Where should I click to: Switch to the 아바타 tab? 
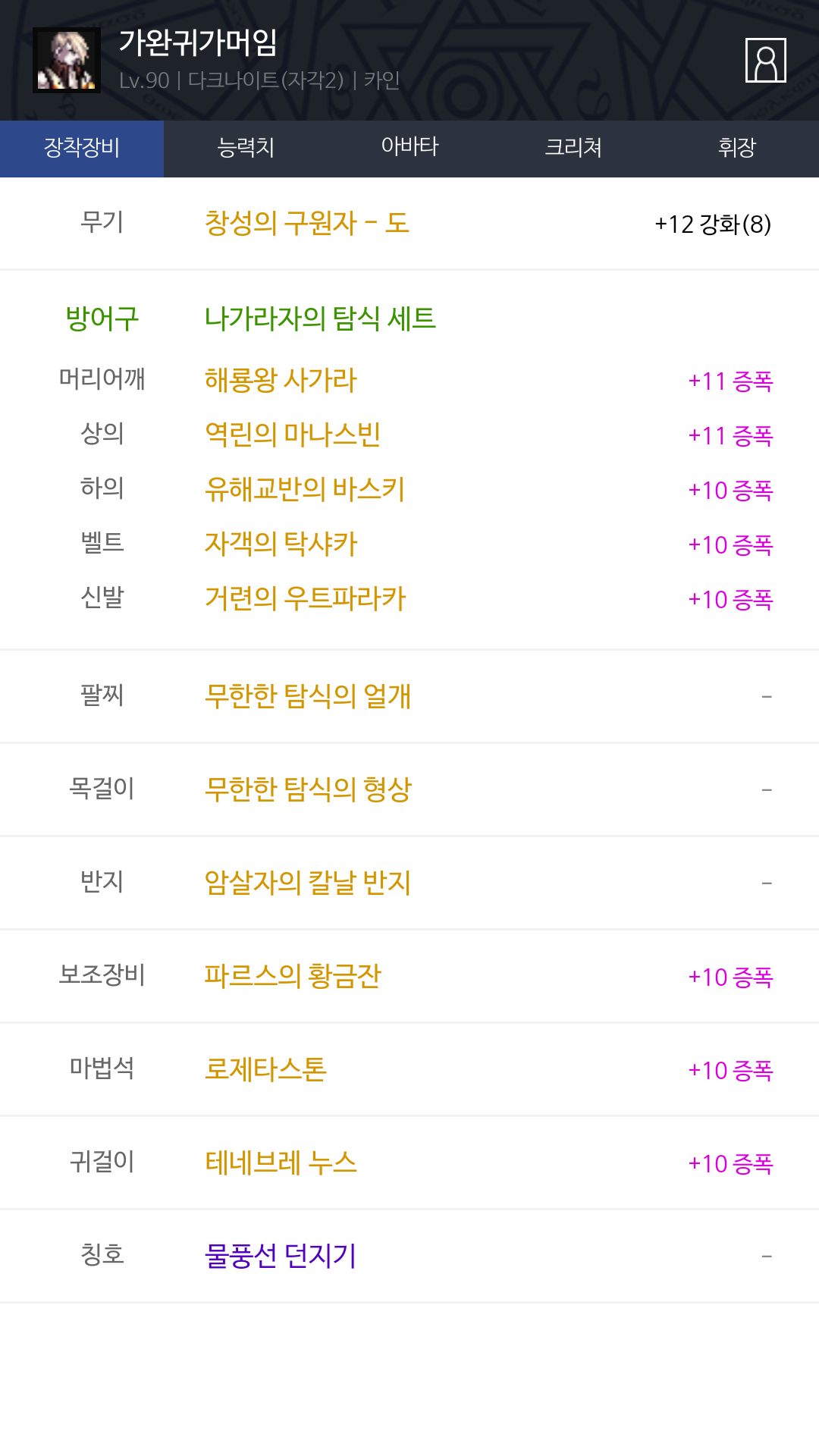(x=409, y=149)
